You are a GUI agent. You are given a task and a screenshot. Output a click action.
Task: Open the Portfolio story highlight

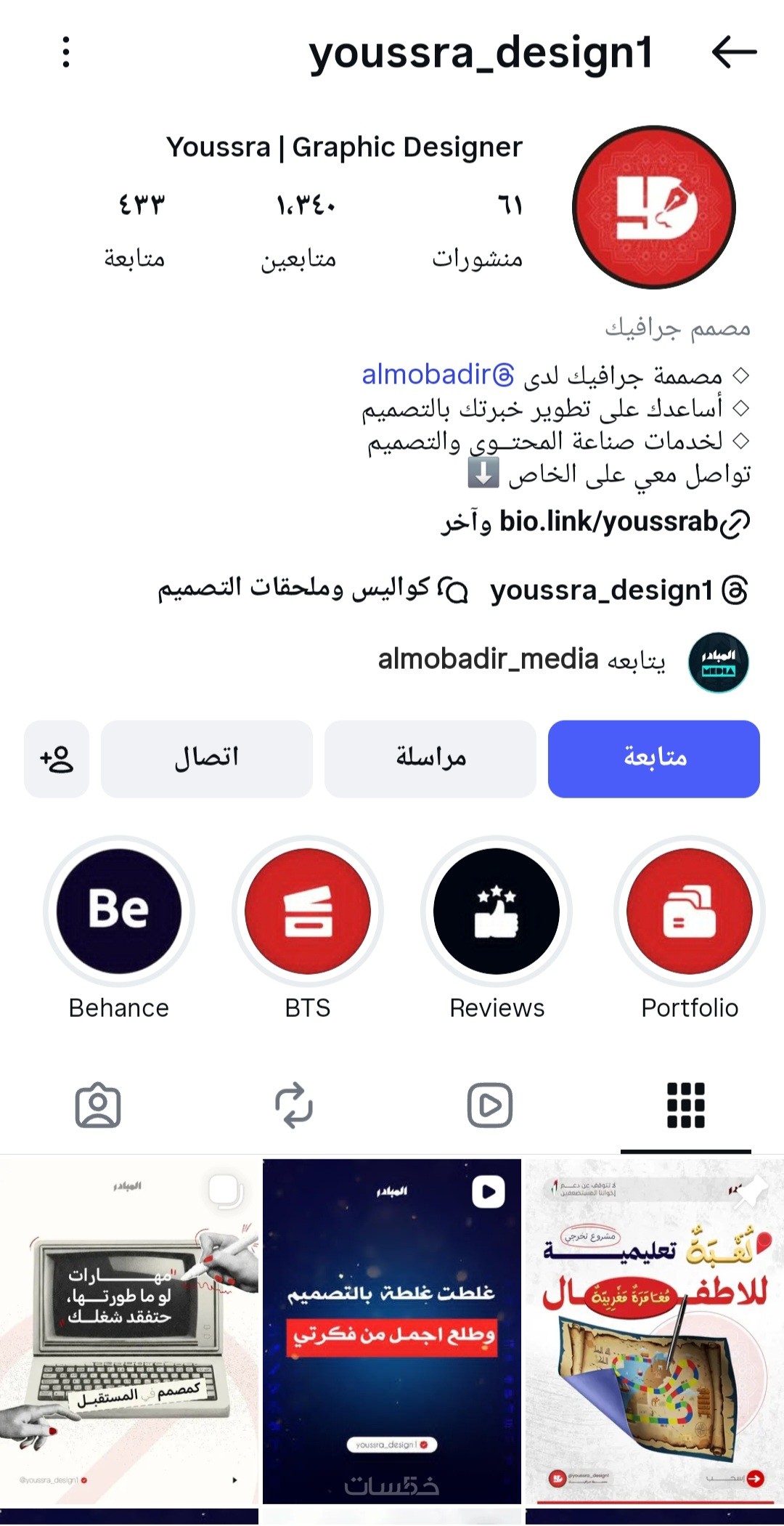click(x=689, y=912)
